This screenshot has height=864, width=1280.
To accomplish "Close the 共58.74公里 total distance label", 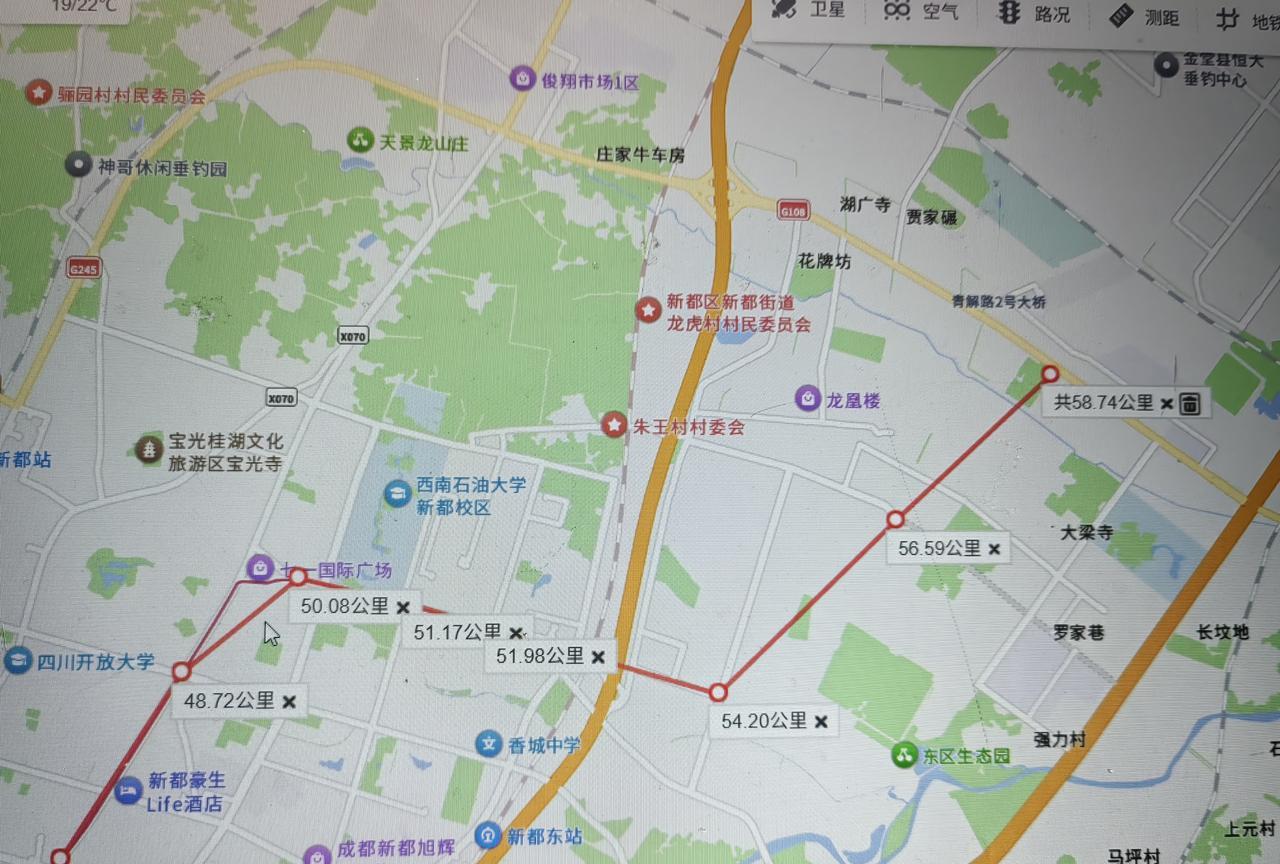I will [x=1166, y=404].
